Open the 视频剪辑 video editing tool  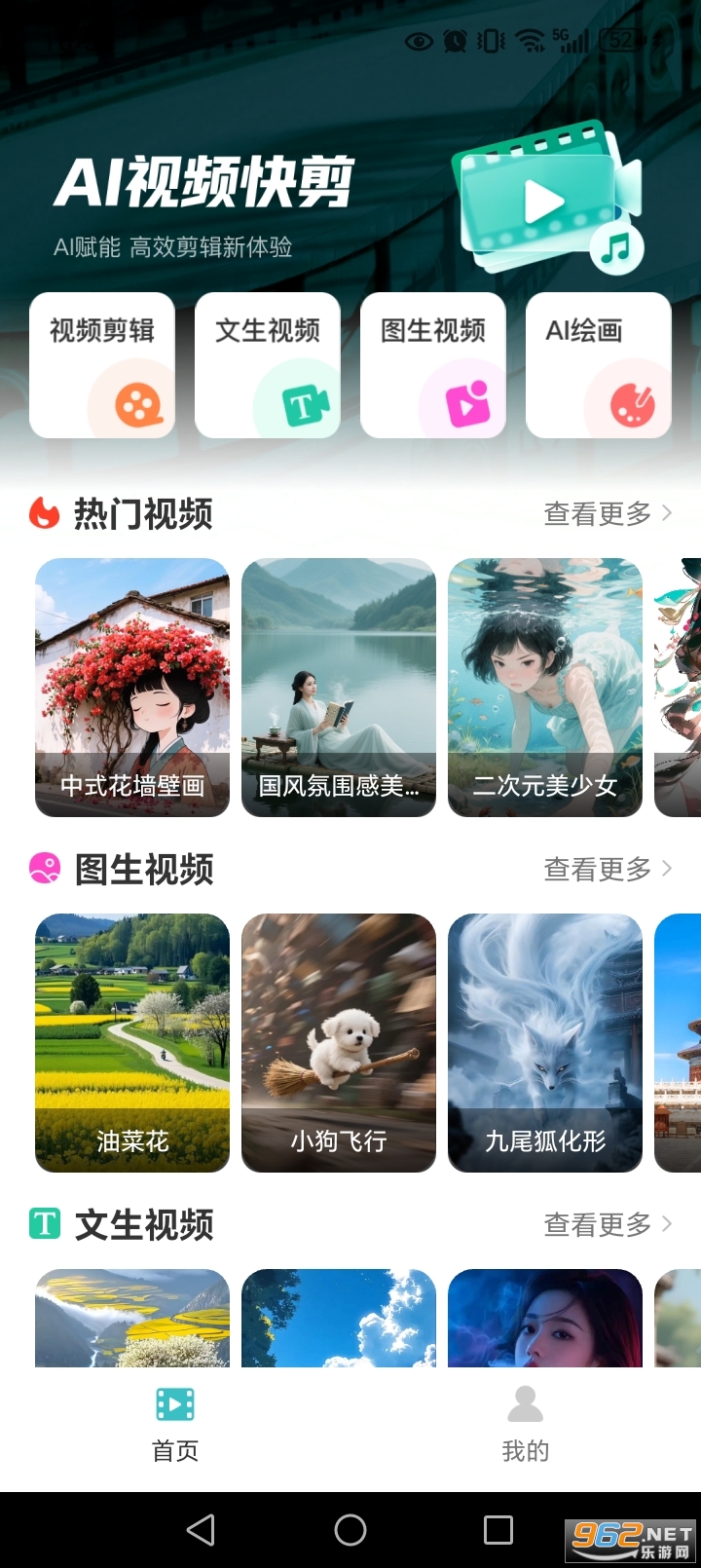click(x=101, y=365)
